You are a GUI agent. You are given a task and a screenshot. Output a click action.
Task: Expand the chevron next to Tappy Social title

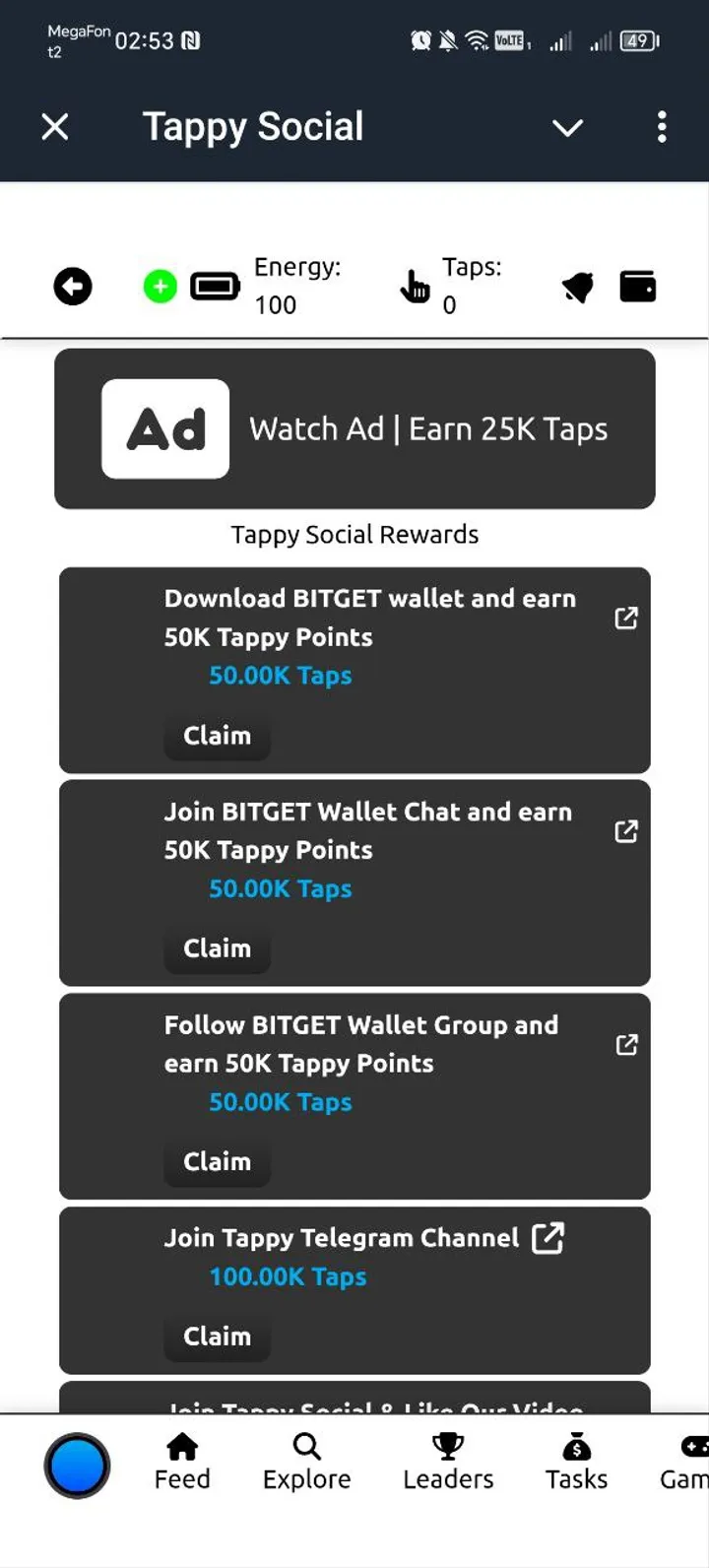[567, 128]
